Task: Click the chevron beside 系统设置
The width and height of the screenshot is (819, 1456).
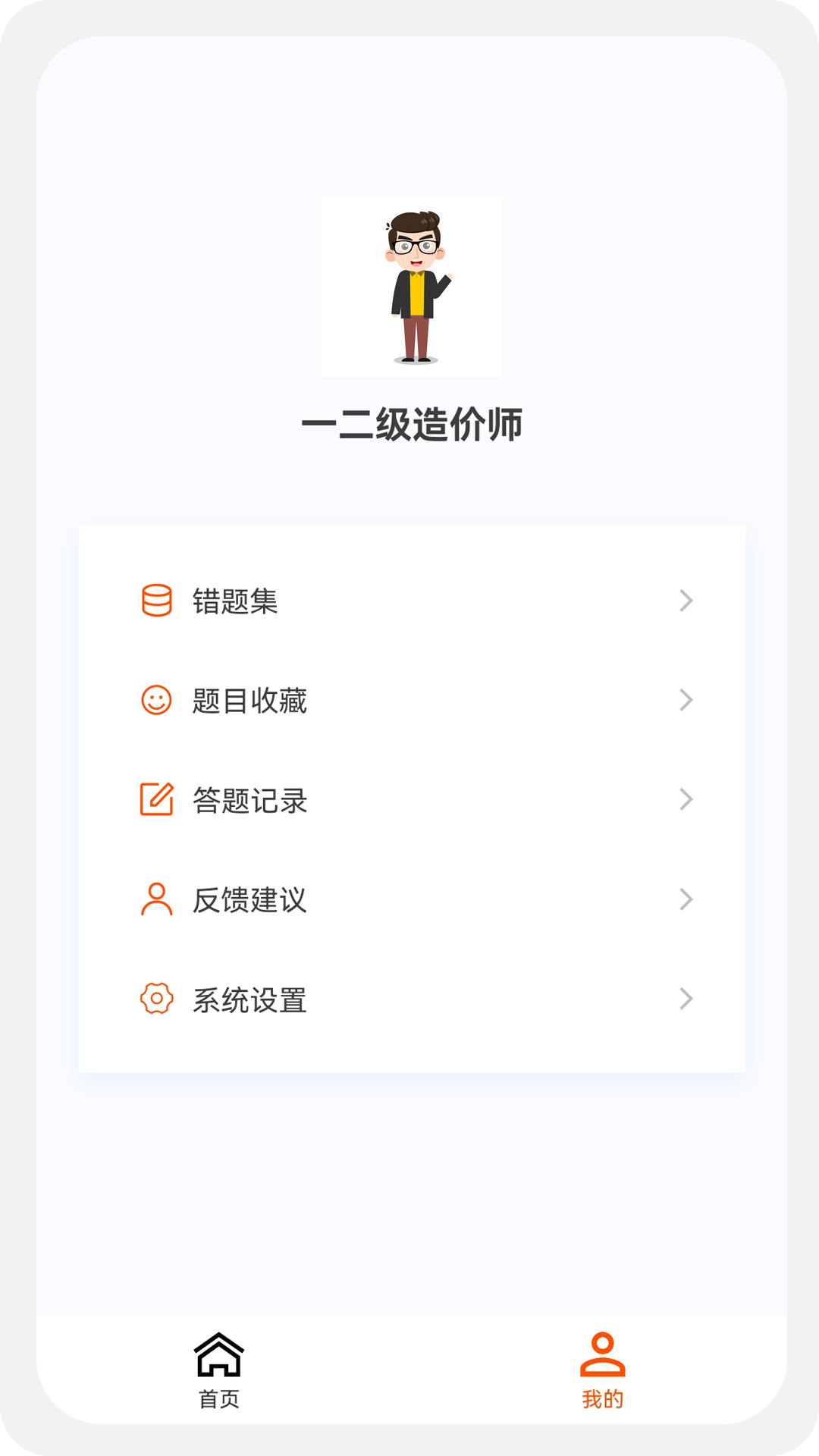Action: pyautogui.click(x=686, y=1000)
